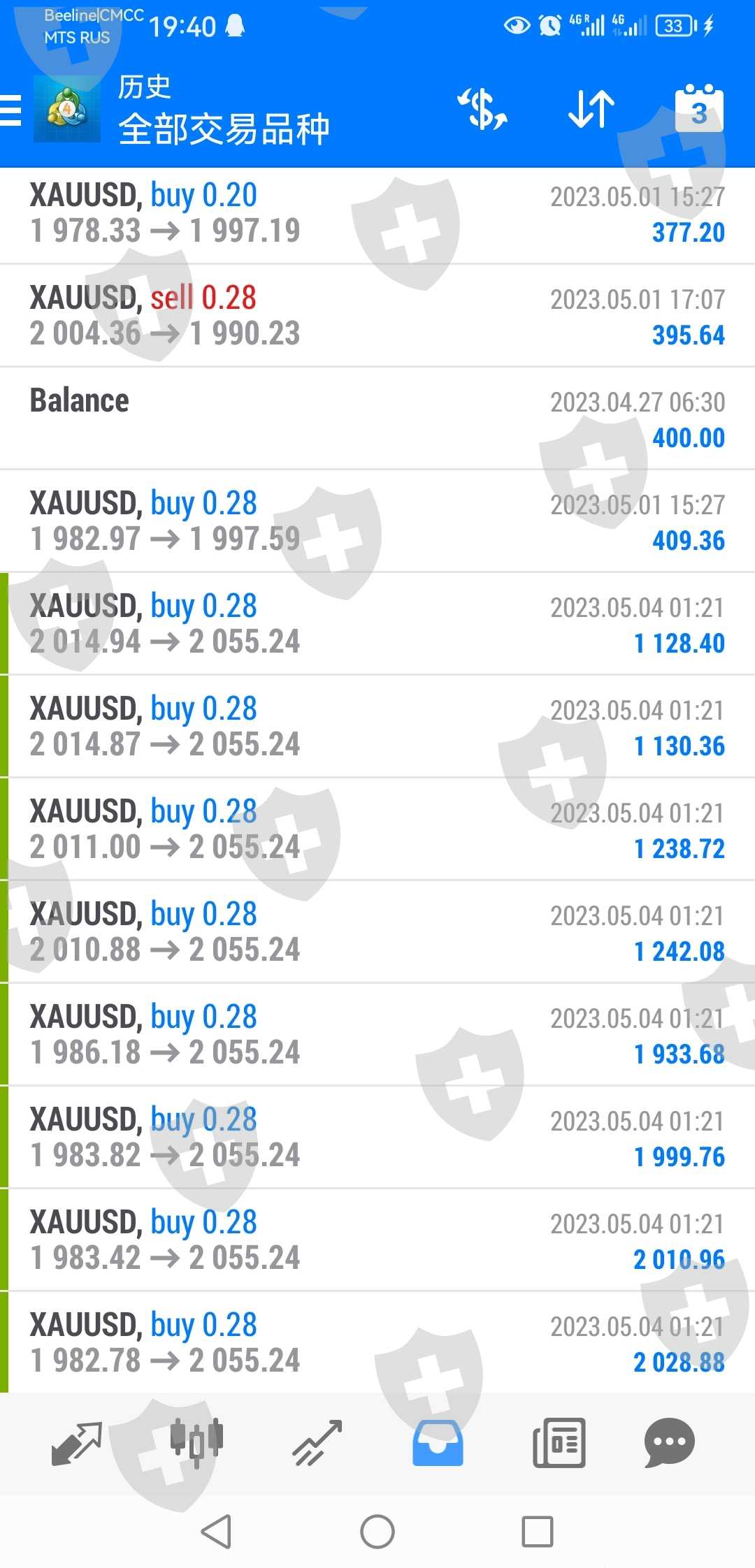
Task: Expand the buy trade with profit 1 933.68
Action: (377, 1035)
